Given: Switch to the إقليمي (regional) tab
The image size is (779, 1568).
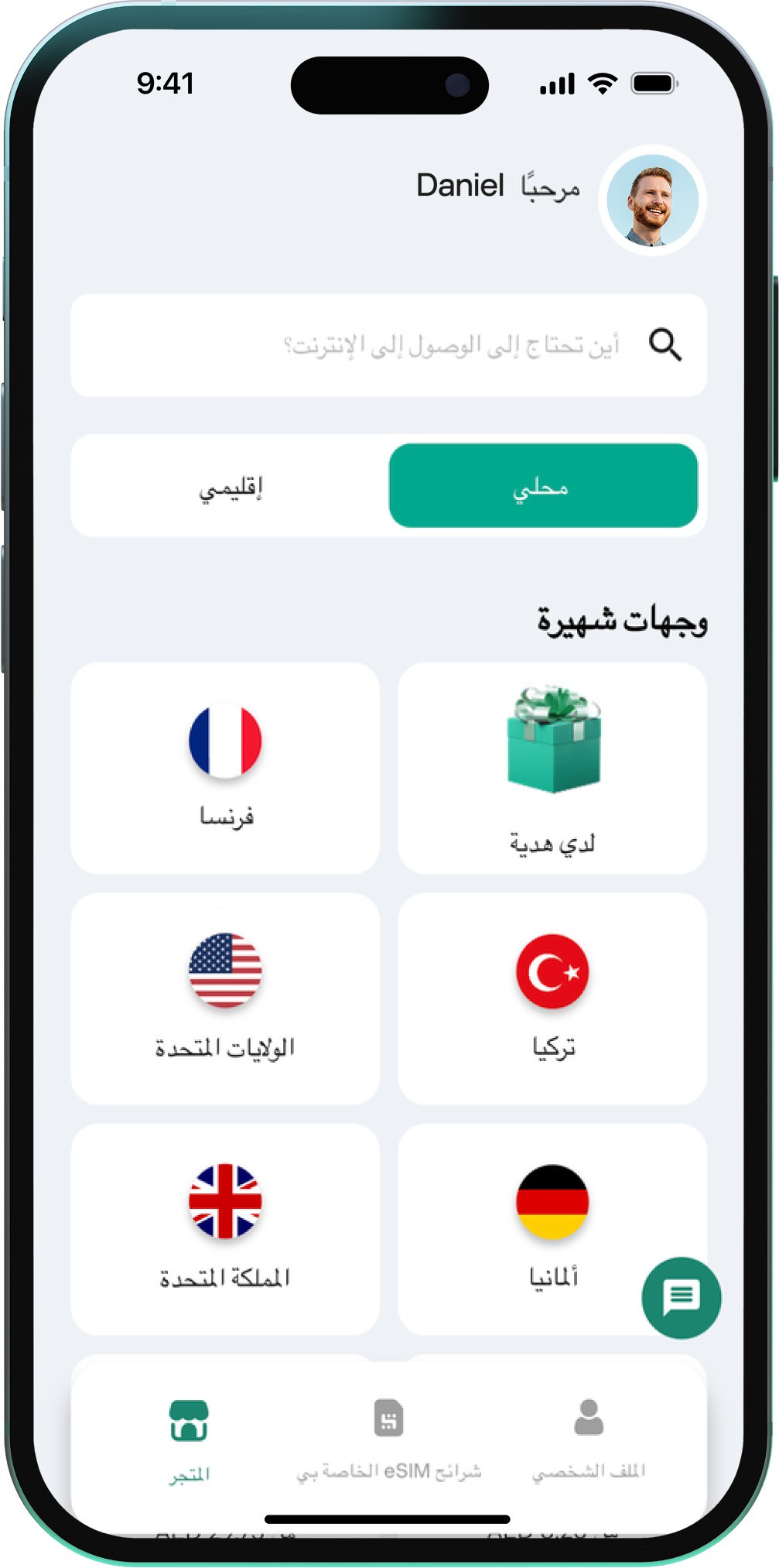Looking at the screenshot, I should (231, 486).
